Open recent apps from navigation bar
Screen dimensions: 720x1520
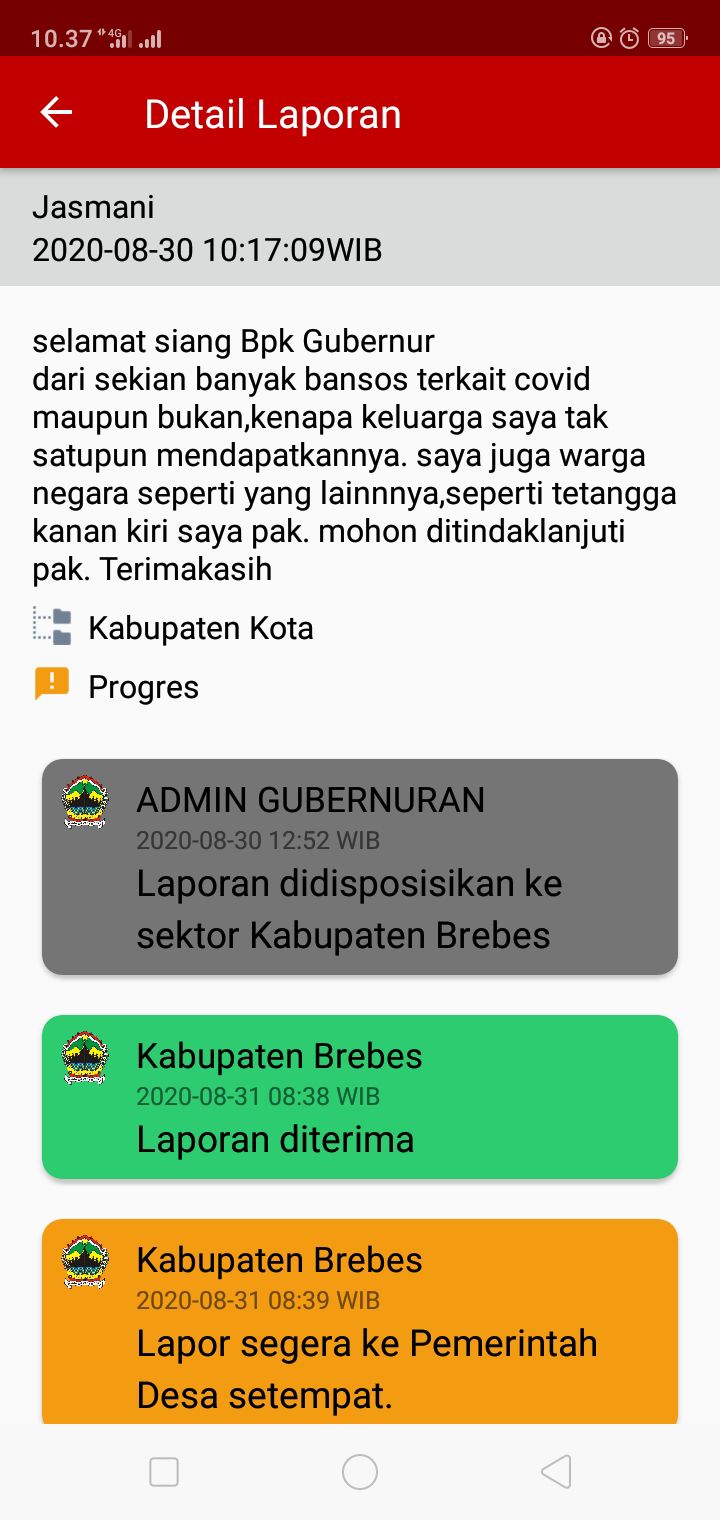[x=164, y=1471]
